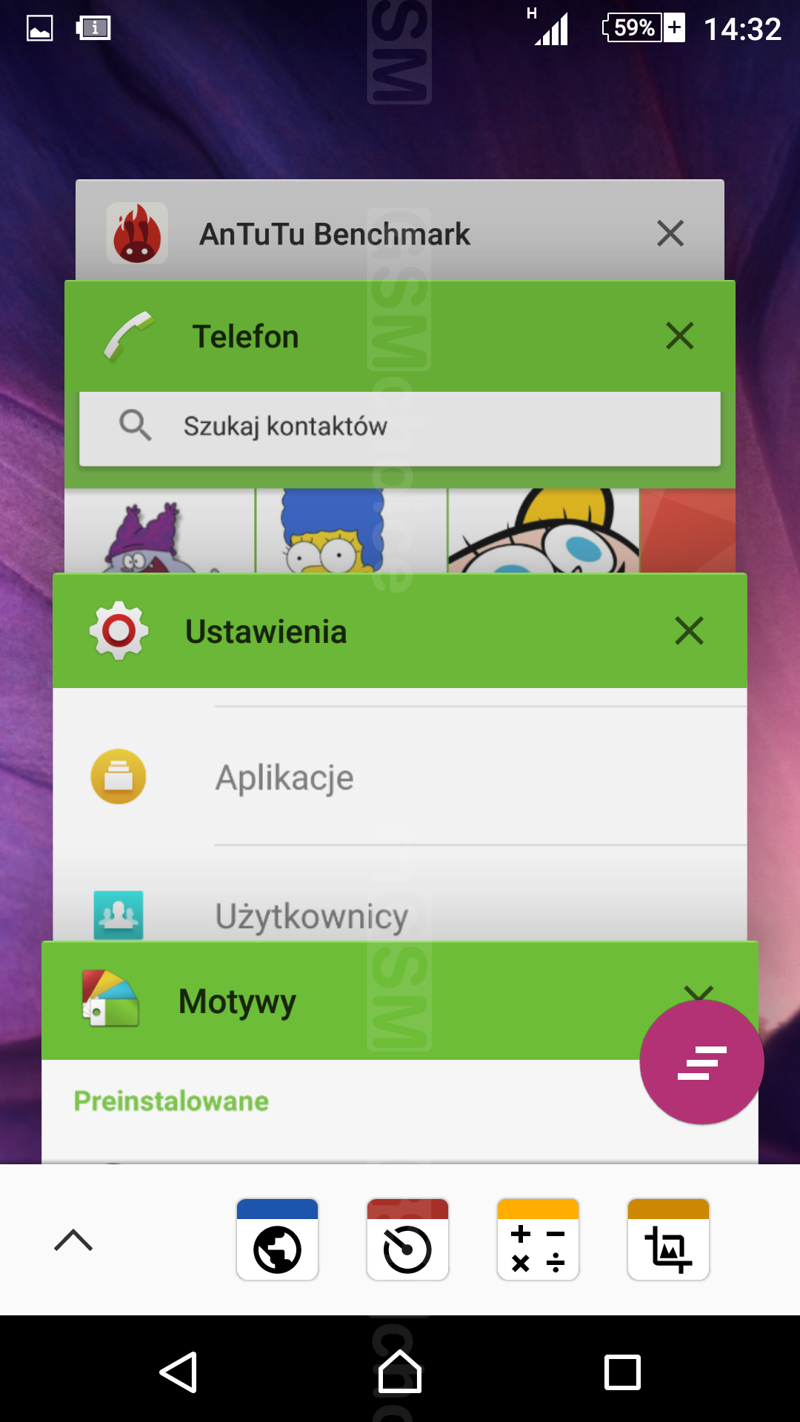This screenshot has height=1422, width=800.
Task: Launch the calculator small app
Action: (538, 1240)
